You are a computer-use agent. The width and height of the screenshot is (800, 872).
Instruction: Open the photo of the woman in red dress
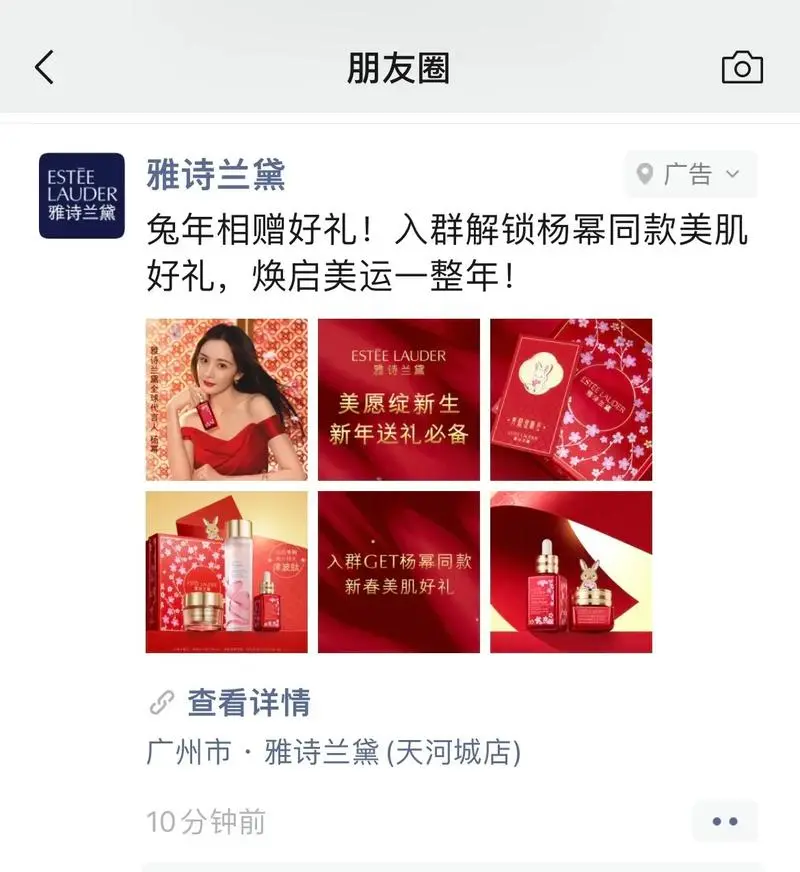227,399
